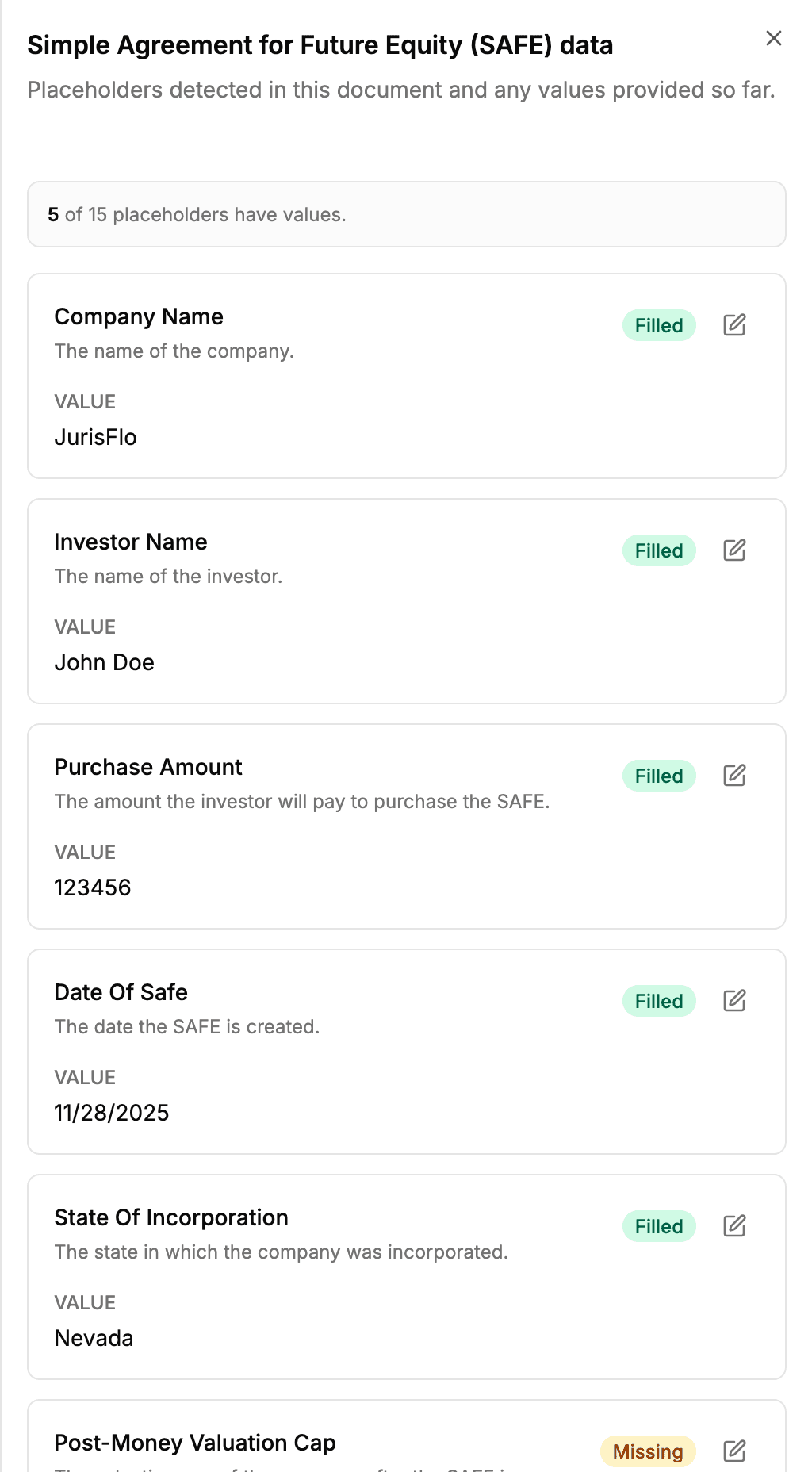Select the Date Of Safe card heading
The image size is (812, 1472).
pos(121,992)
